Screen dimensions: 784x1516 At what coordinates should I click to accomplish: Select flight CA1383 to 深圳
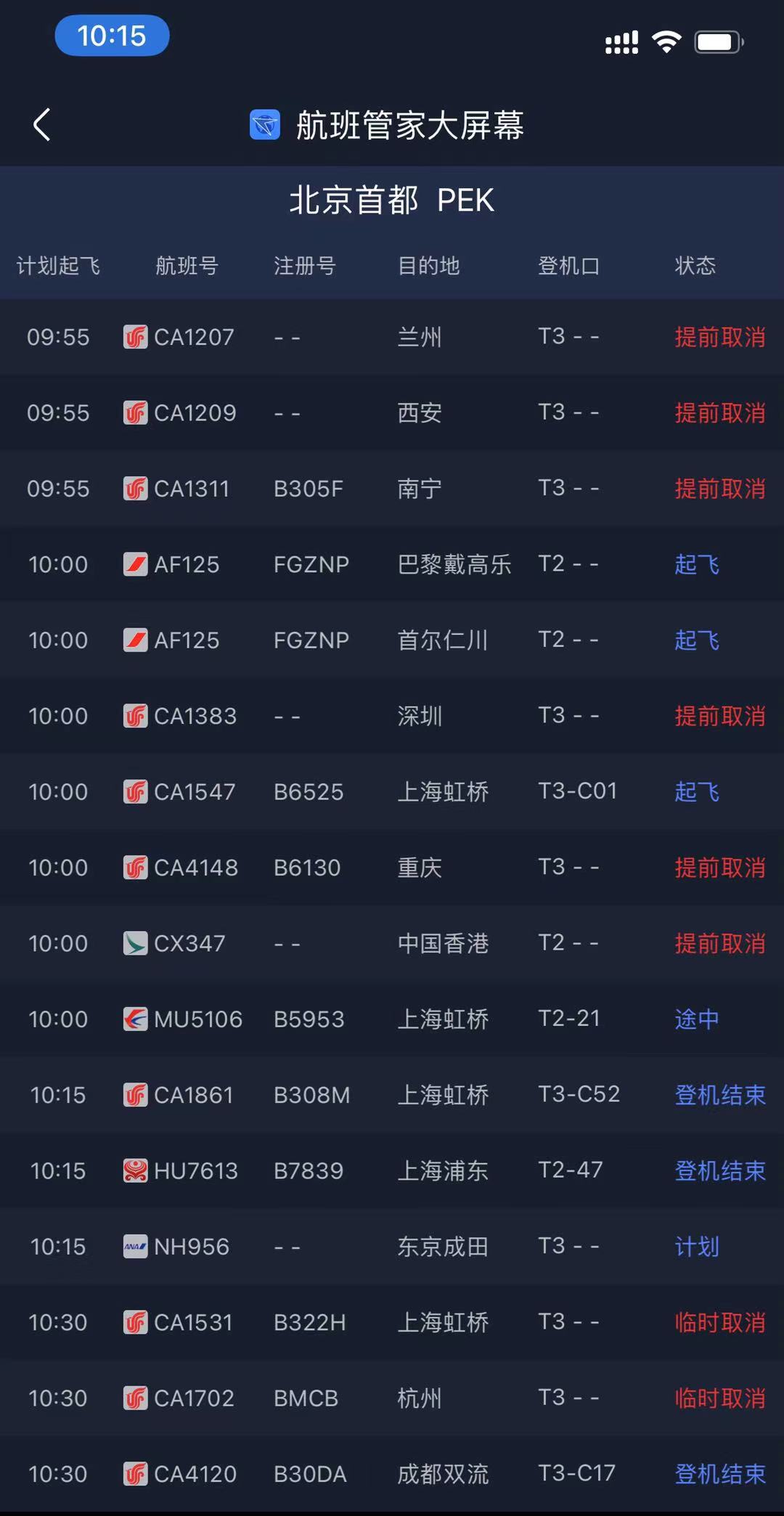(392, 716)
